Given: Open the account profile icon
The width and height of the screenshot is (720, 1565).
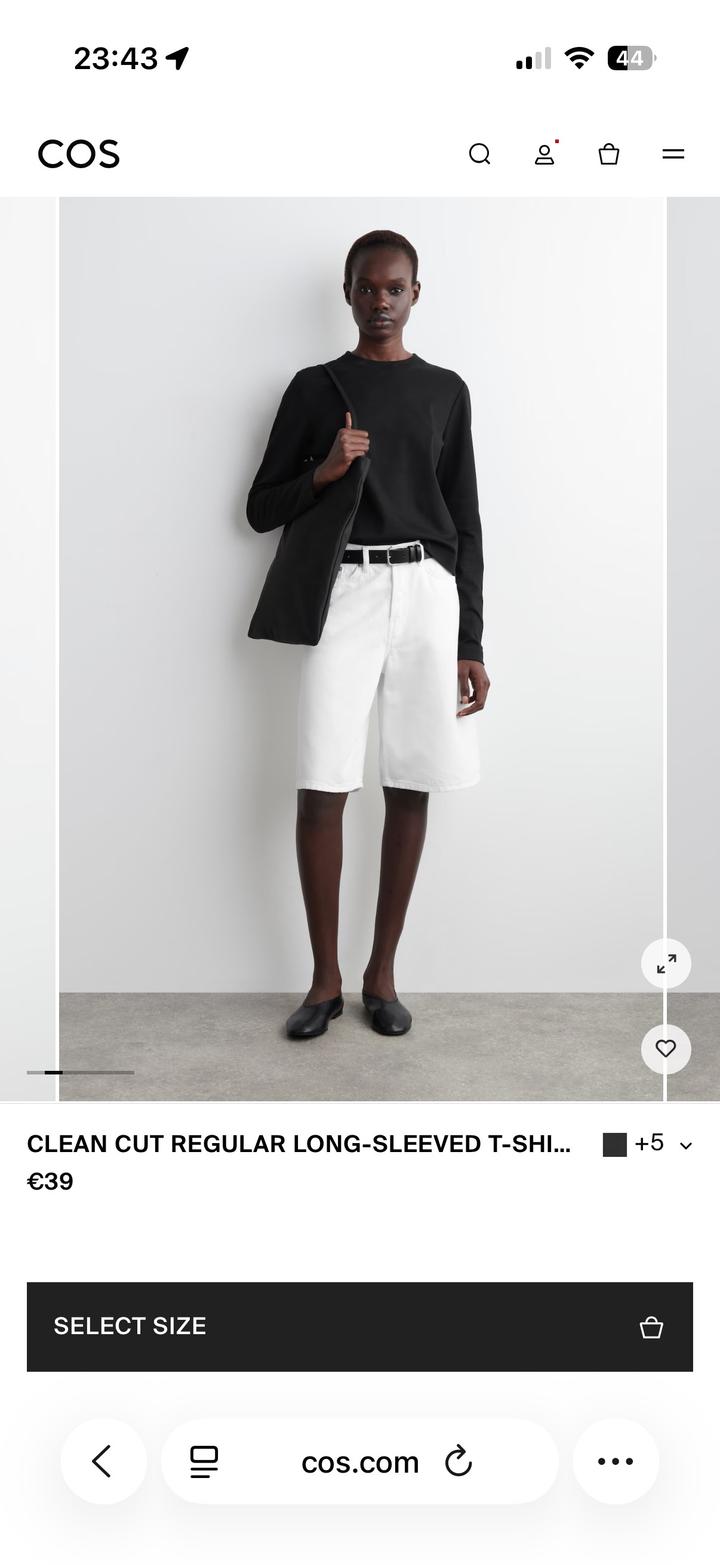Looking at the screenshot, I should click(x=544, y=154).
